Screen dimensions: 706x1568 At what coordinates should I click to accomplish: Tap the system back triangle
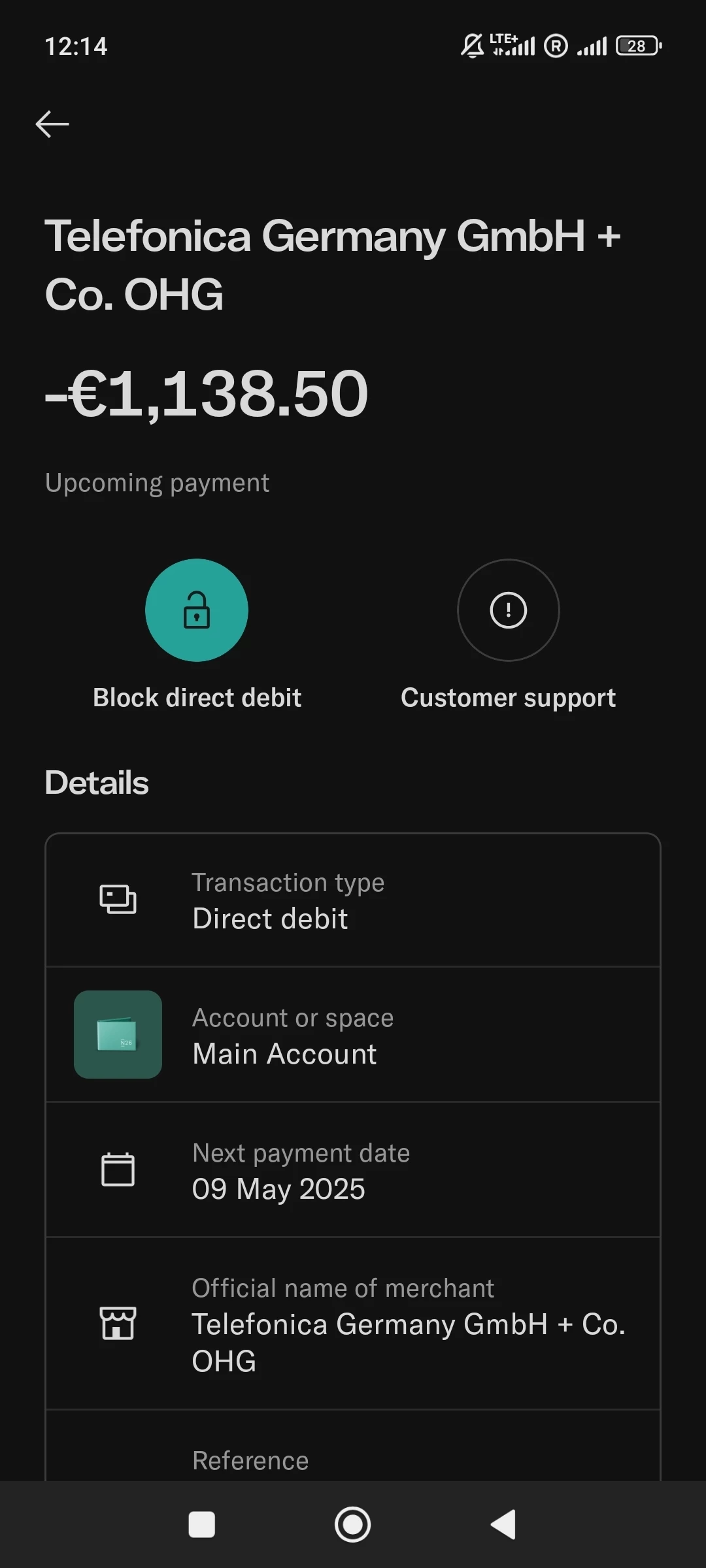pos(504,1525)
